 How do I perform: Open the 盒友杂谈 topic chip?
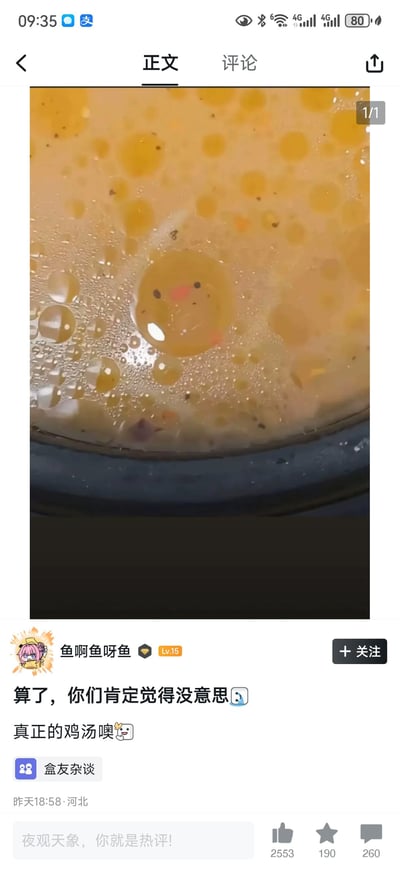pos(58,770)
